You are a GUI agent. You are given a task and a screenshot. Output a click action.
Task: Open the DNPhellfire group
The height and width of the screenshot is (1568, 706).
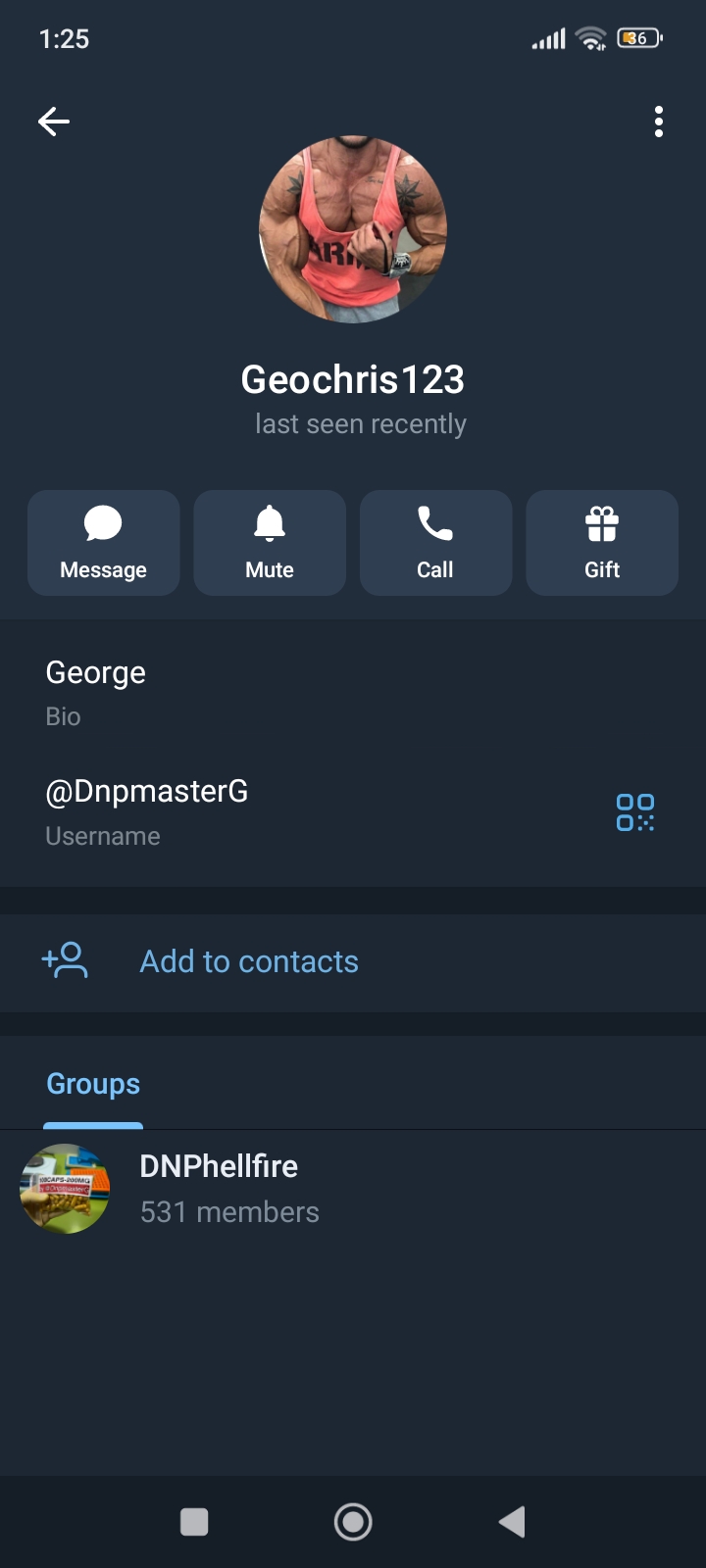219,1188
